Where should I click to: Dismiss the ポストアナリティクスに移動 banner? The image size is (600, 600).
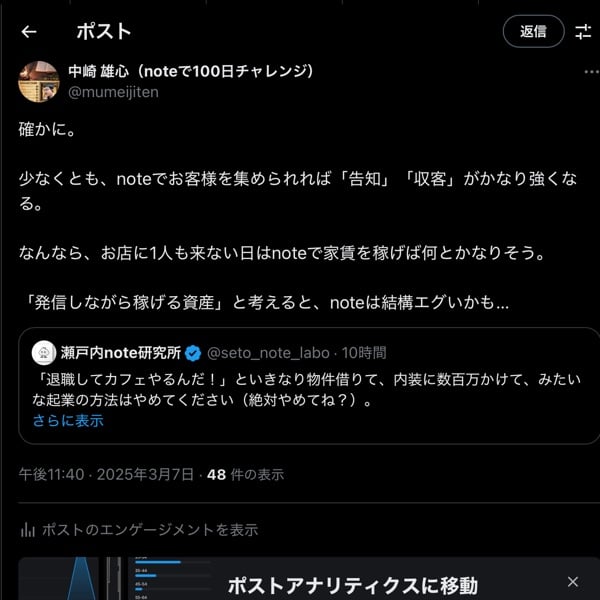point(572,581)
